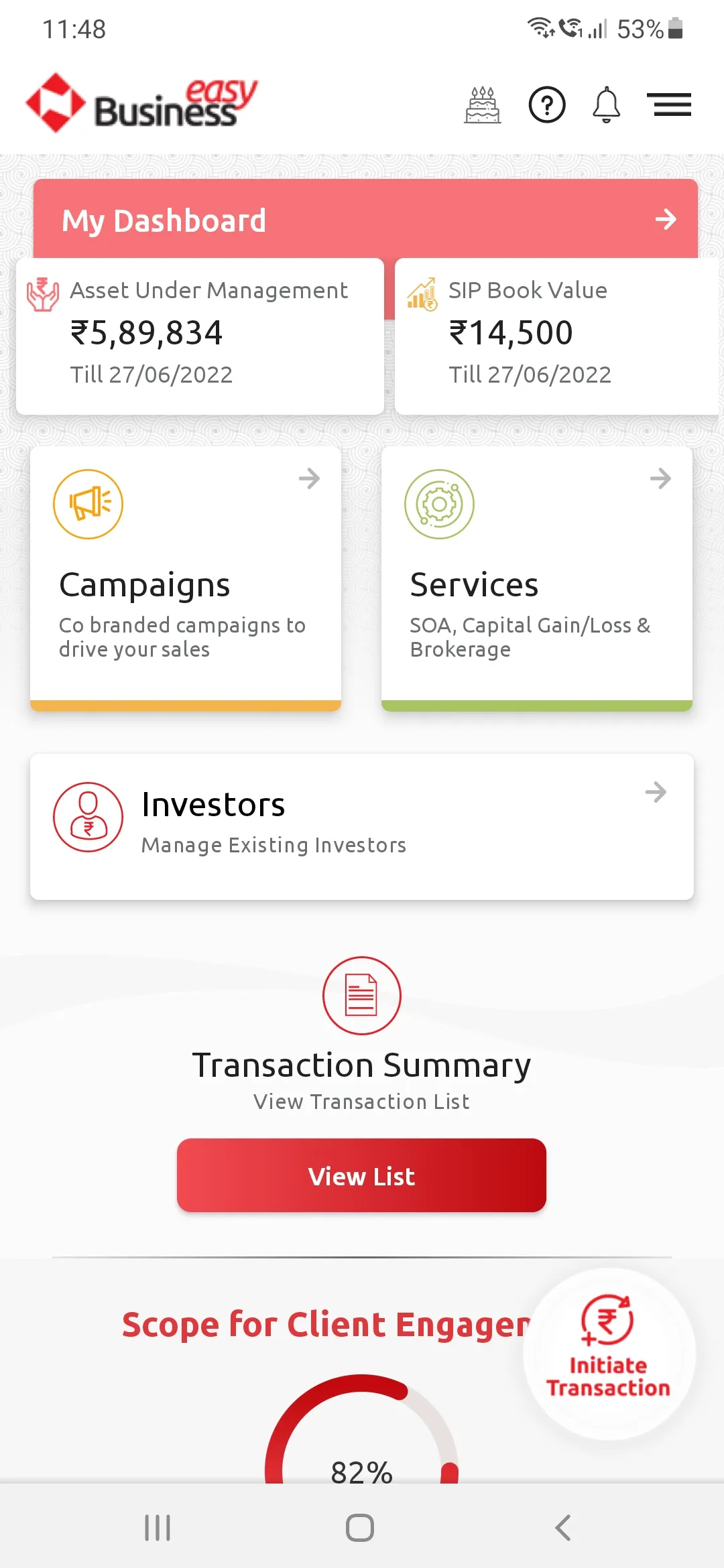Expand My Dashboard with its arrow

click(x=666, y=219)
